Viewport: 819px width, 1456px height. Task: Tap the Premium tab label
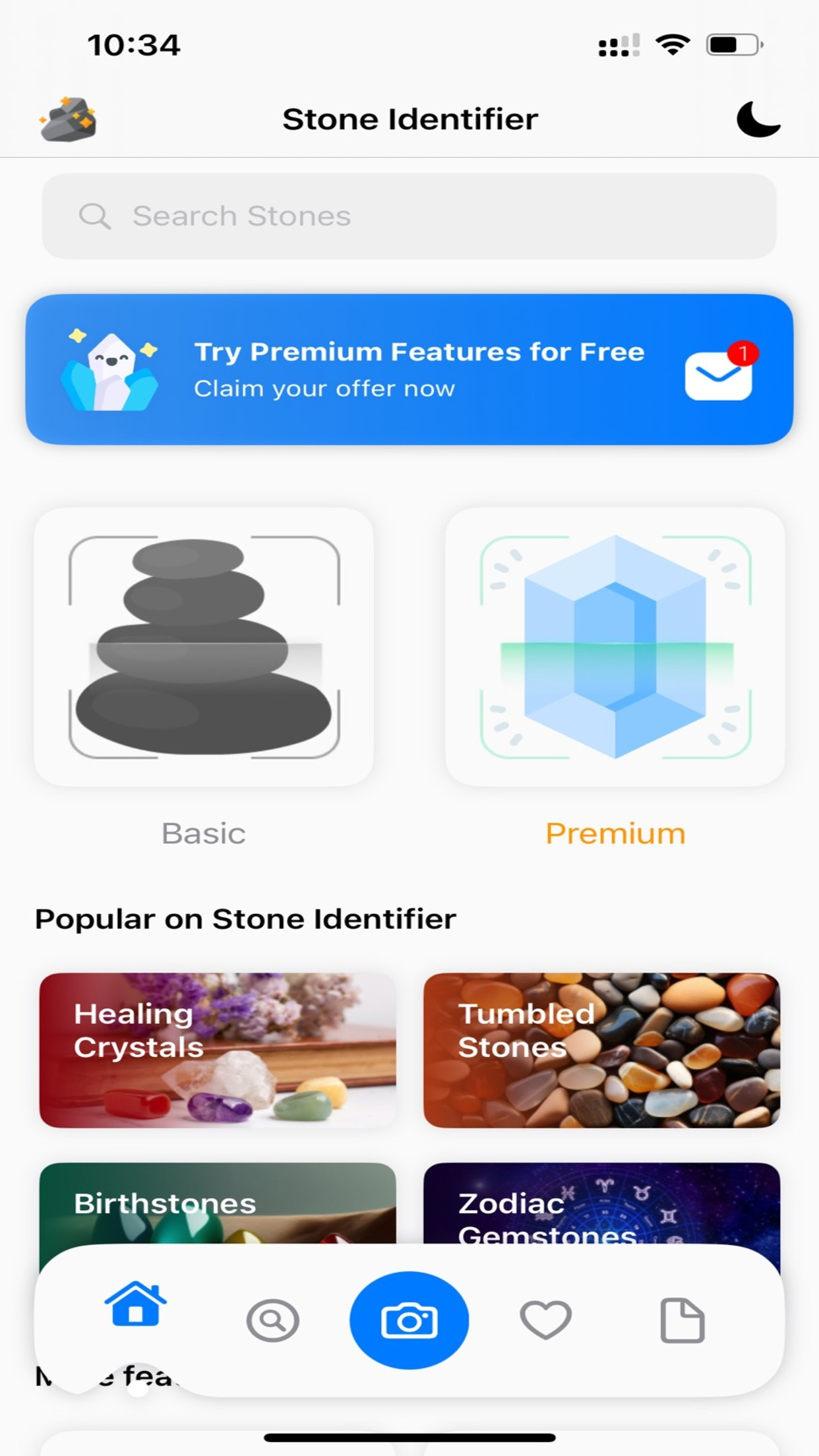(615, 832)
